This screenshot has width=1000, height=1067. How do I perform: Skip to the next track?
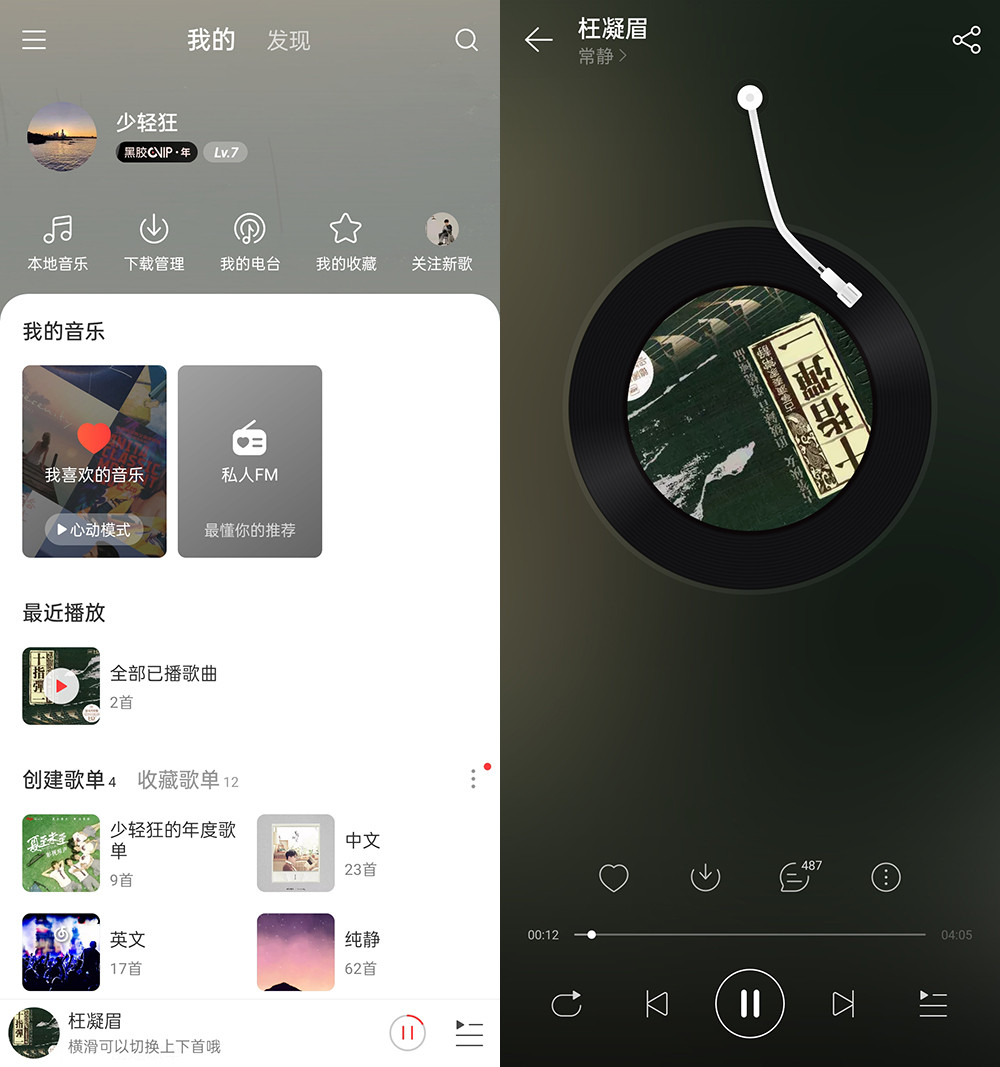843,1003
